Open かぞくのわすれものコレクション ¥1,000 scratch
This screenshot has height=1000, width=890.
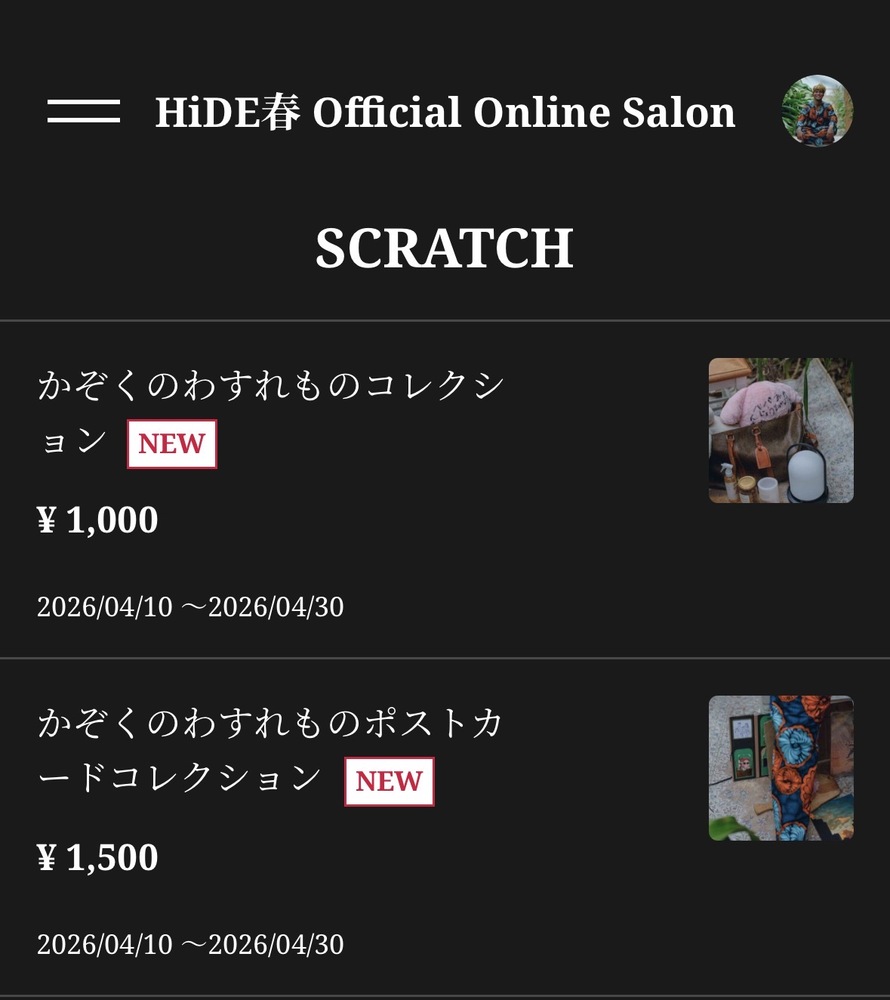(x=270, y=412)
